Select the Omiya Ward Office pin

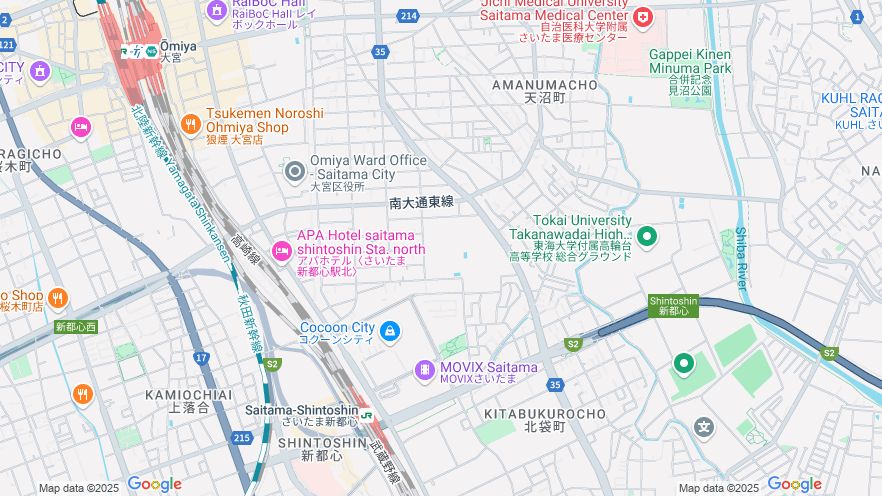click(295, 172)
